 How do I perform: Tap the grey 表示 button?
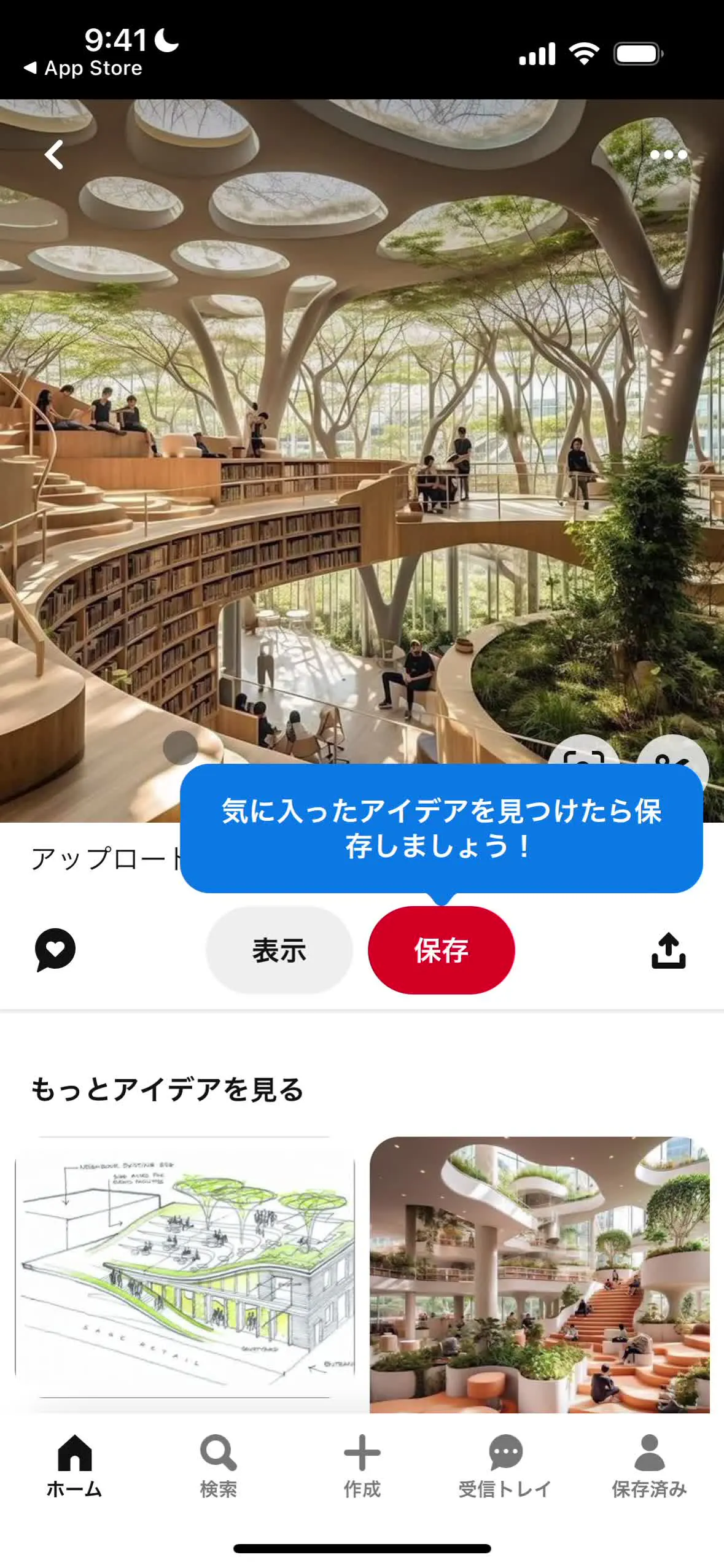point(279,950)
